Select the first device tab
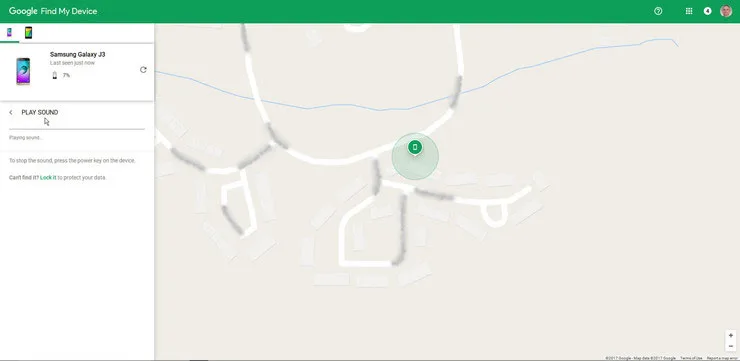Image resolution: width=740 pixels, height=361 pixels. point(9,33)
